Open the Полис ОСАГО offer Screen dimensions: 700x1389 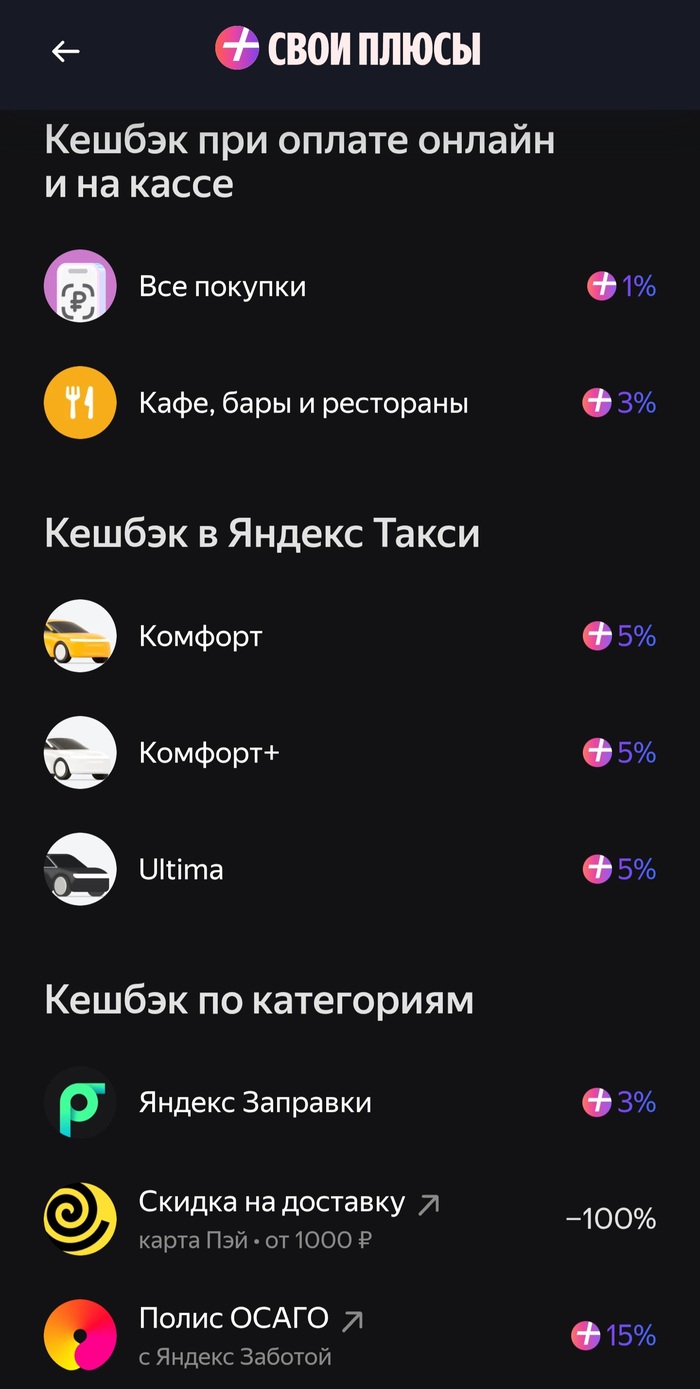click(x=235, y=1320)
